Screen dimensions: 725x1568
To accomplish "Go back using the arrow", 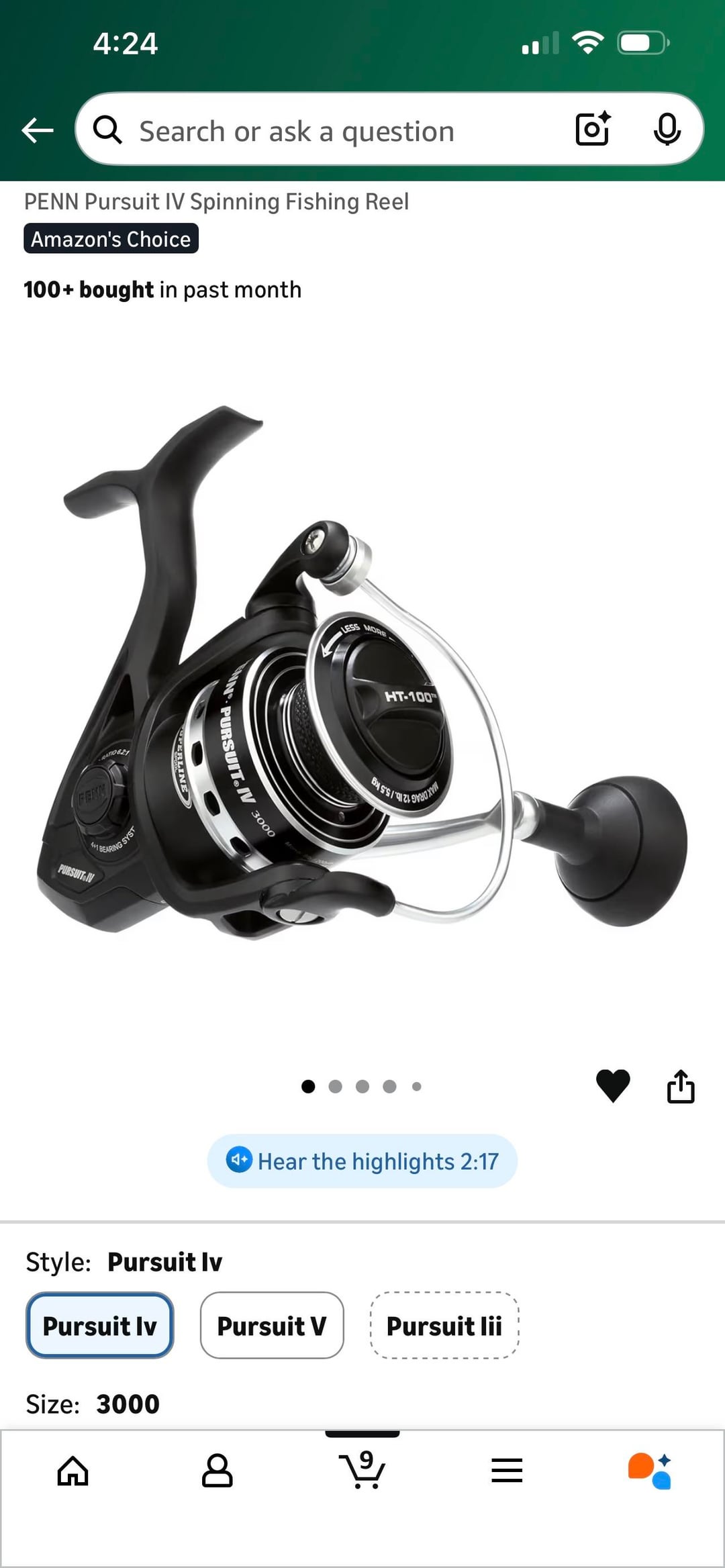I will 38,130.
